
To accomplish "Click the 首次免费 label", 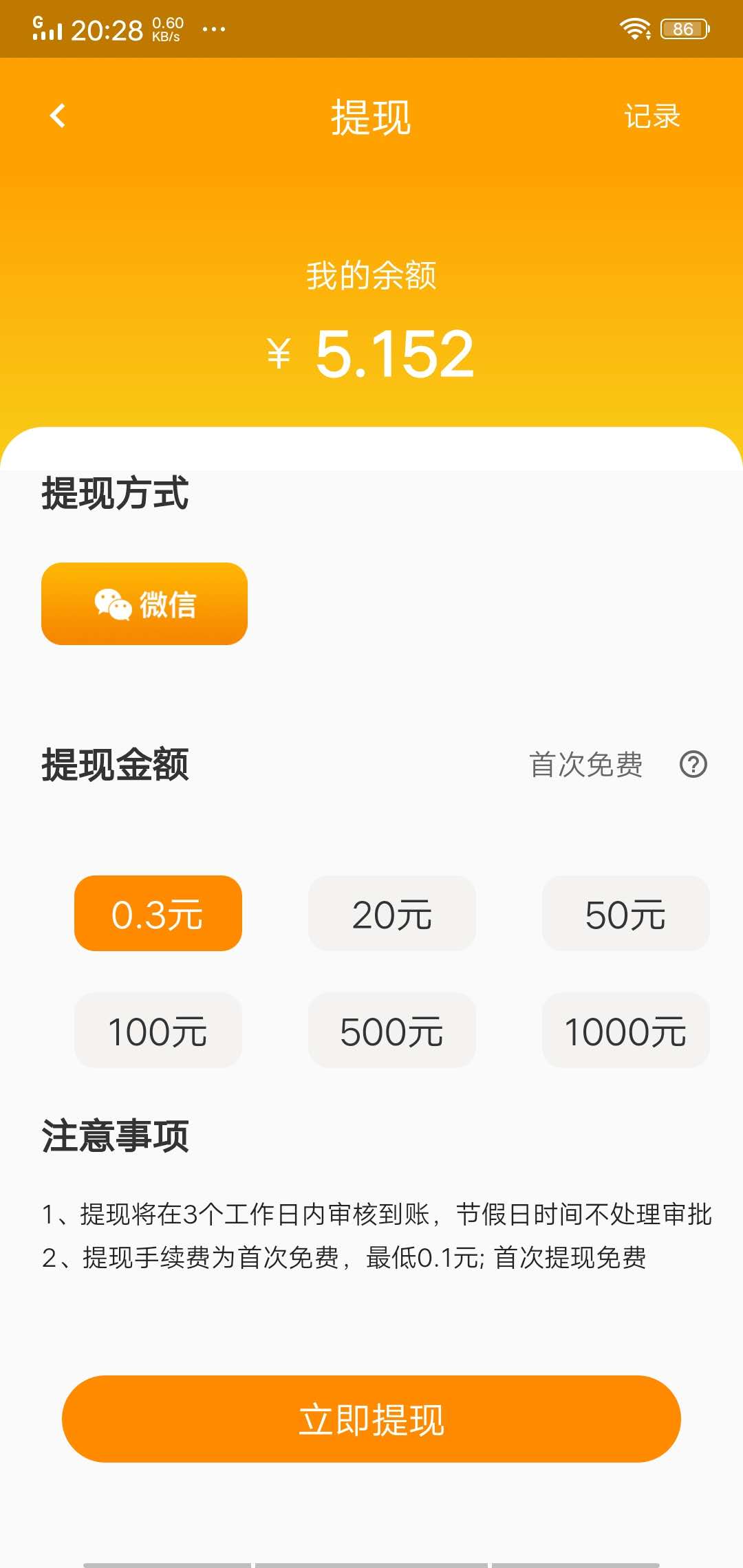I will 588,765.
